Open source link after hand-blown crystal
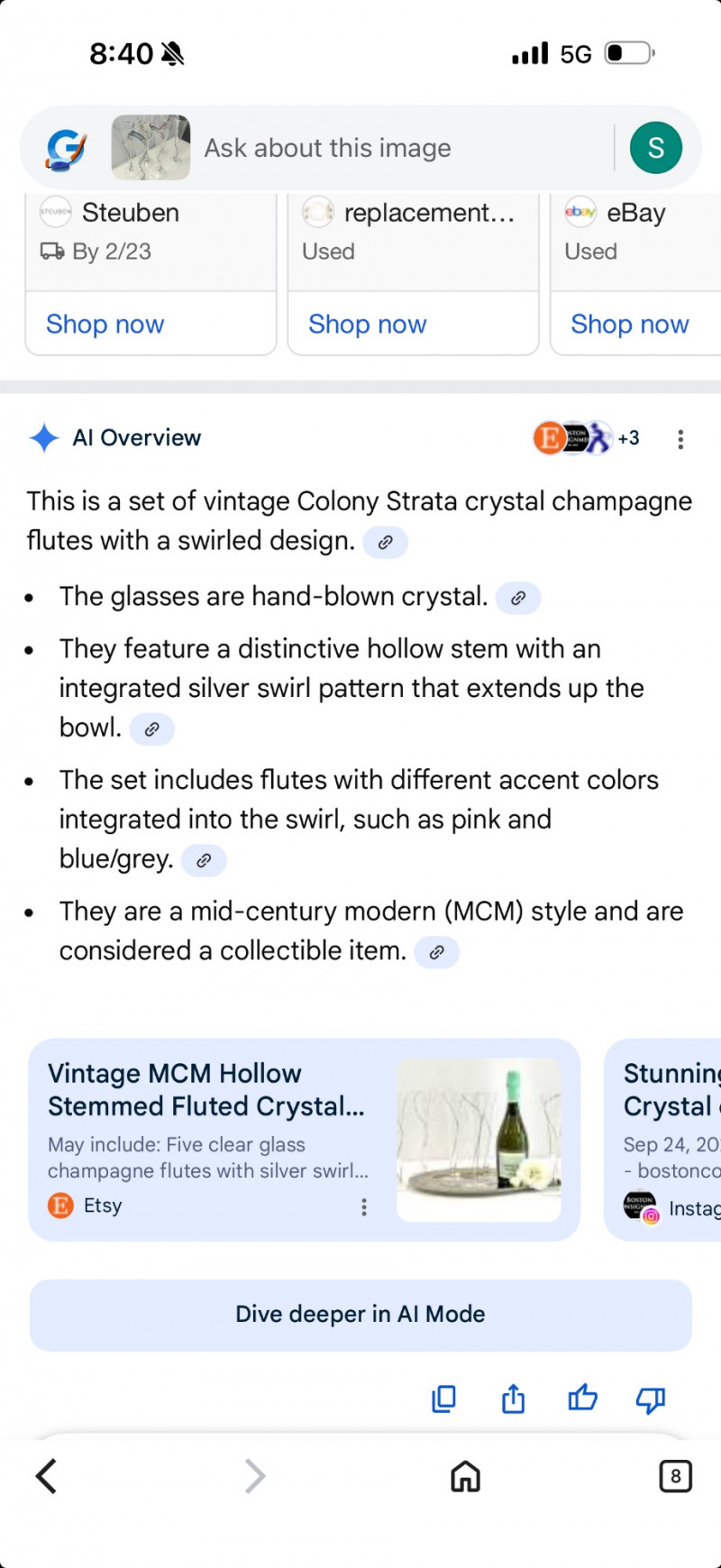 point(518,598)
